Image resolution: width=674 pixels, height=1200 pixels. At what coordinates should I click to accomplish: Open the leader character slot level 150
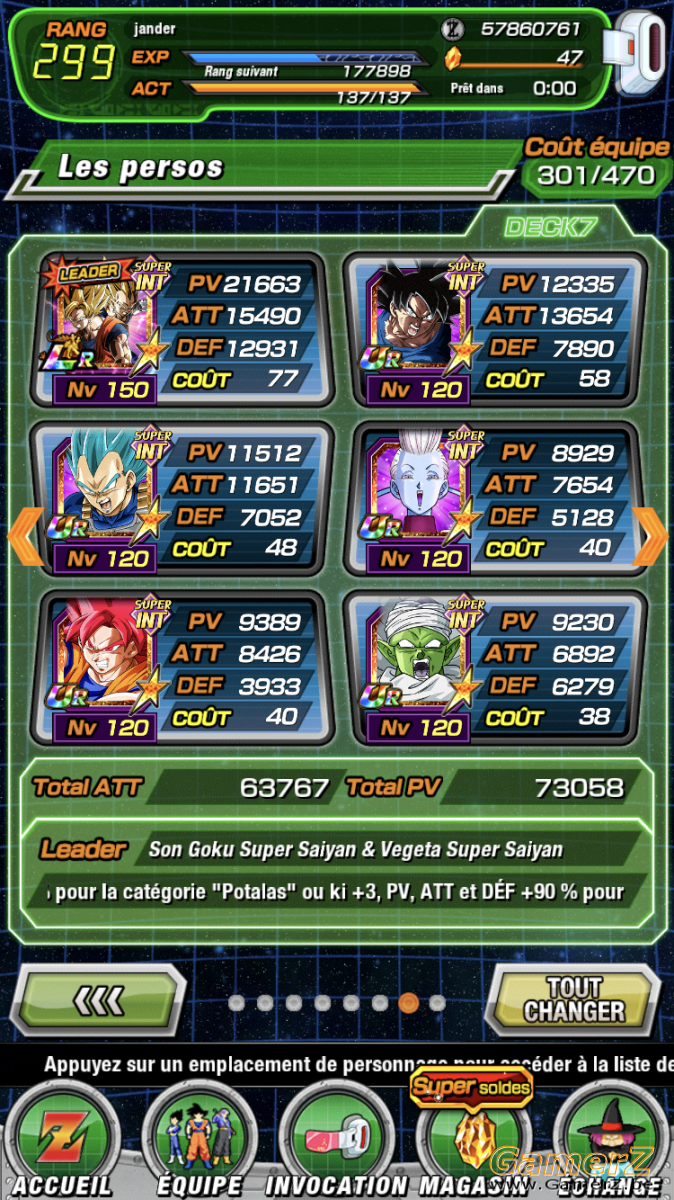click(182, 330)
